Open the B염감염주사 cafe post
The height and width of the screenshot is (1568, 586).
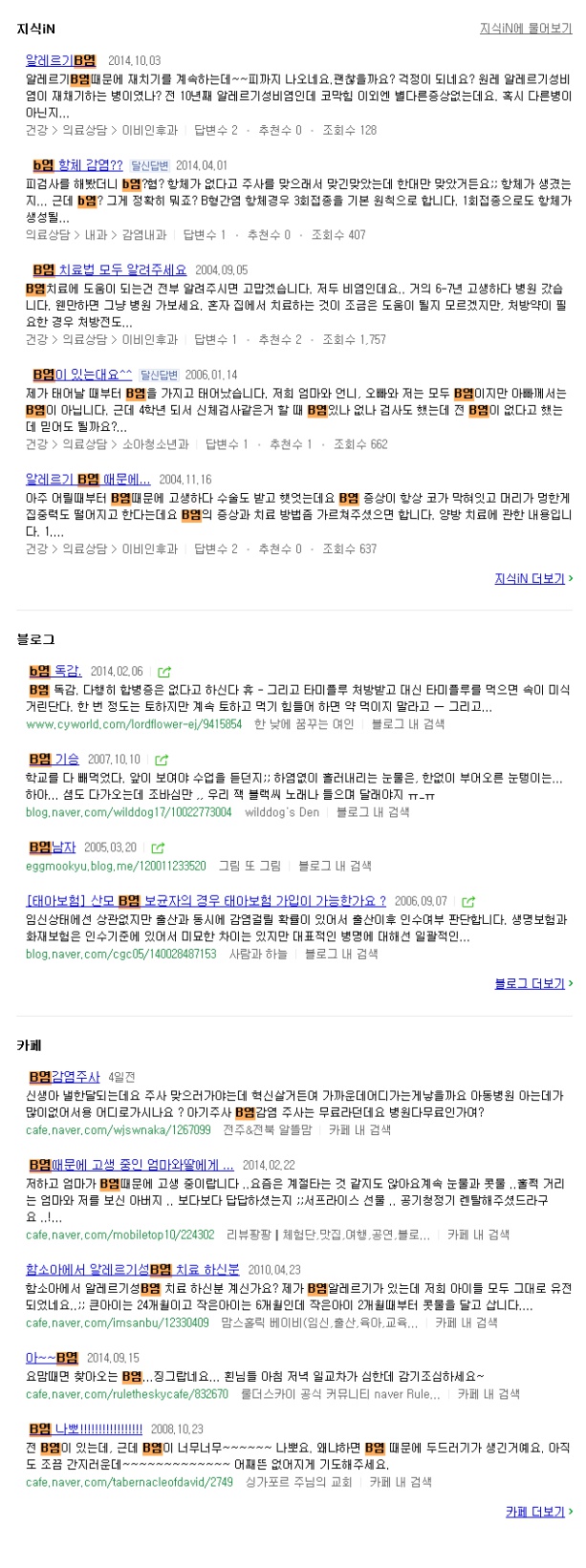(64, 1077)
